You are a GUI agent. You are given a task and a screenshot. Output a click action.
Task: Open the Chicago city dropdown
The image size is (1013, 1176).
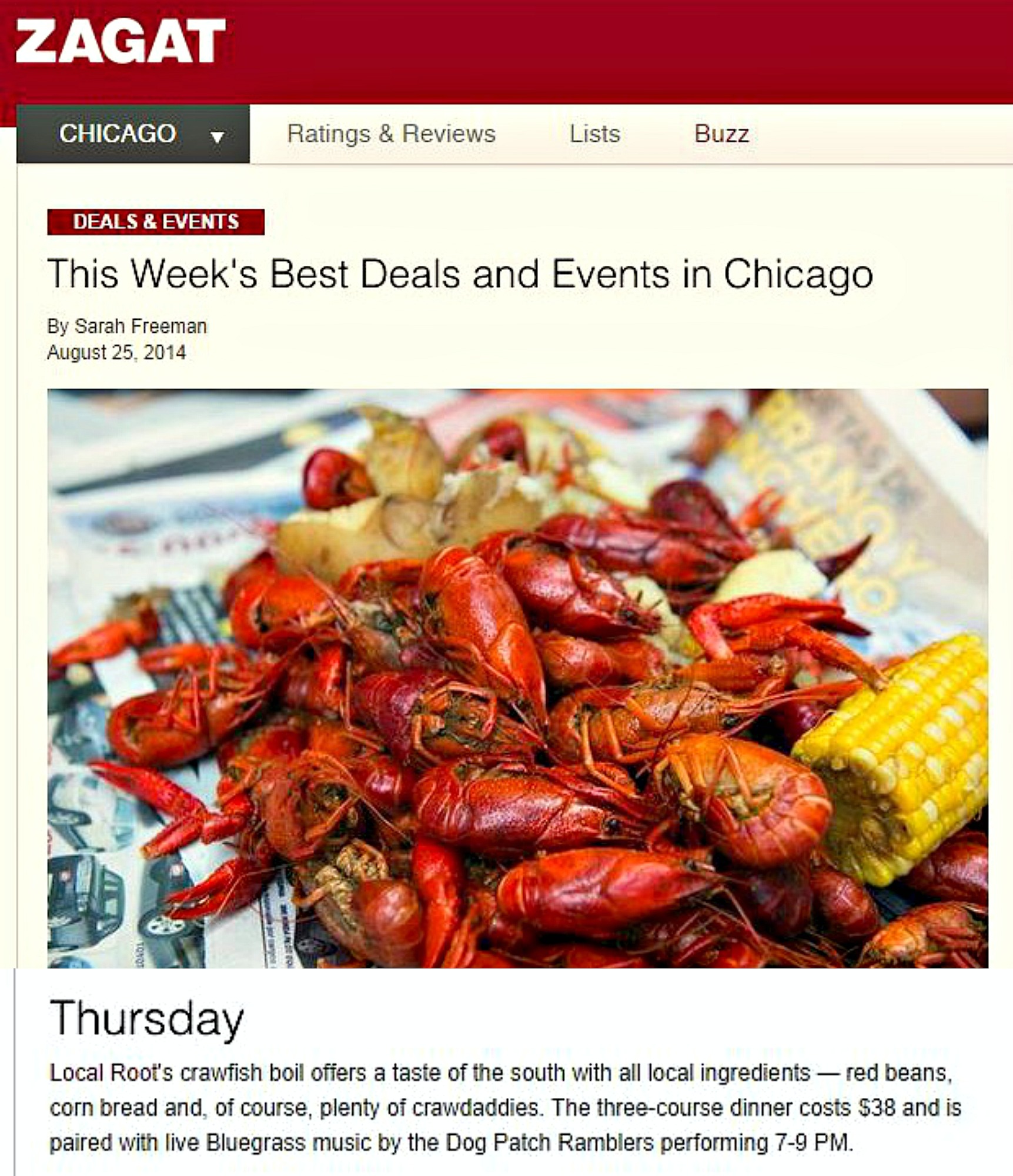(x=133, y=134)
